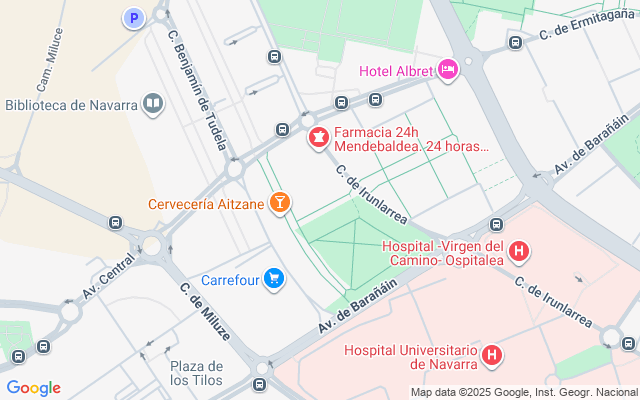Tap the Hospital Universitario de Navarra marker

(491, 354)
